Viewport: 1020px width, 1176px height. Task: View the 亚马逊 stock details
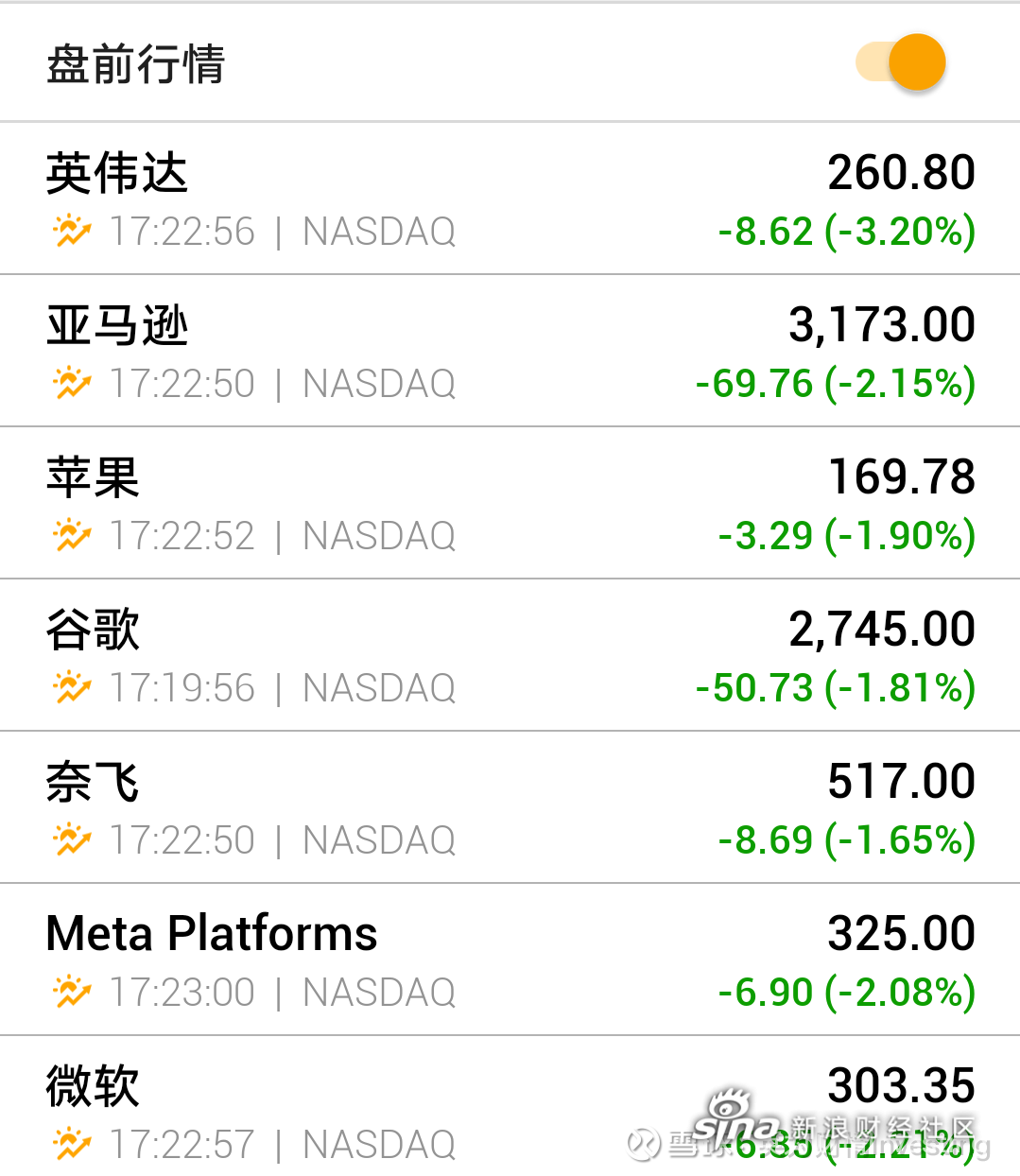510,352
